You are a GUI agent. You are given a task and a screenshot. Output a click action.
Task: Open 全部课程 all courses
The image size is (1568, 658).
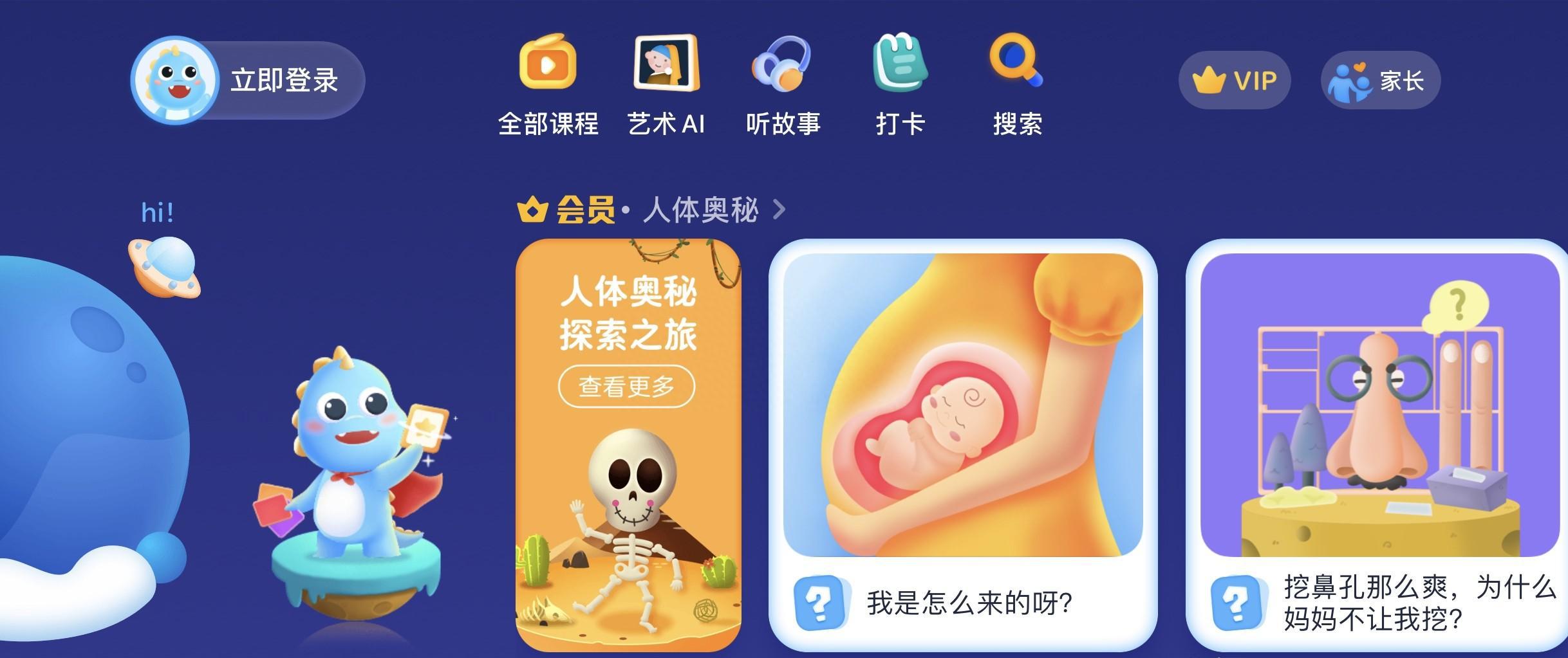pos(548,85)
